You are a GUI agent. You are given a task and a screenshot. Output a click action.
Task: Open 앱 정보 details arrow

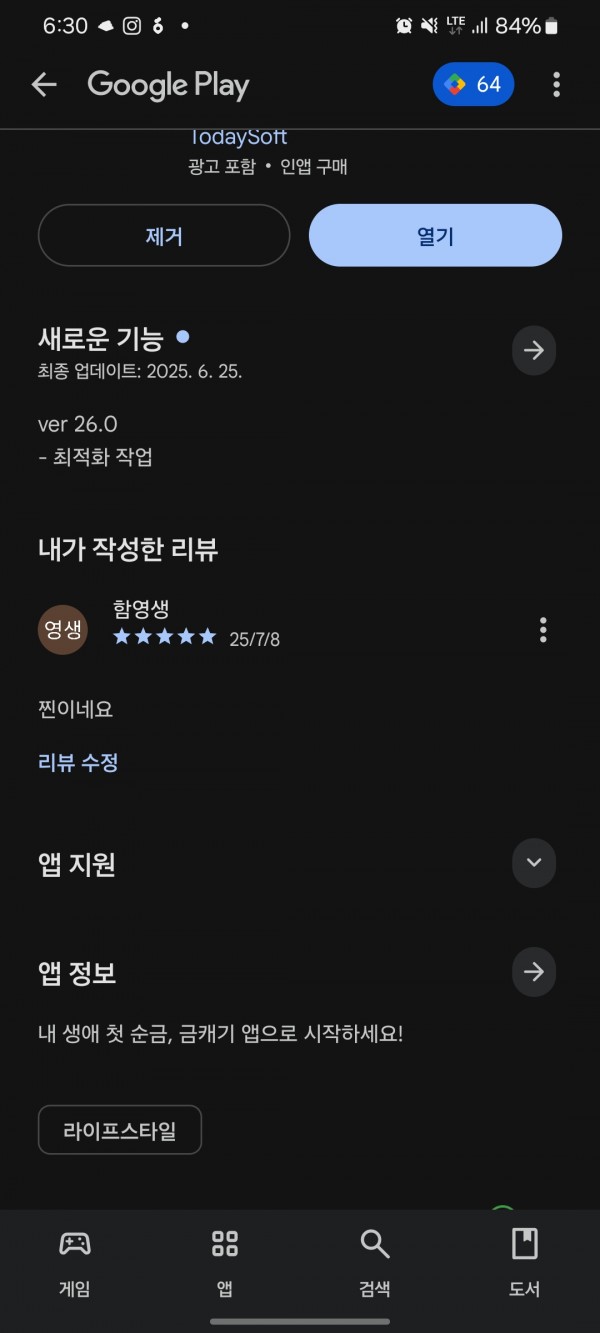pyautogui.click(x=534, y=971)
